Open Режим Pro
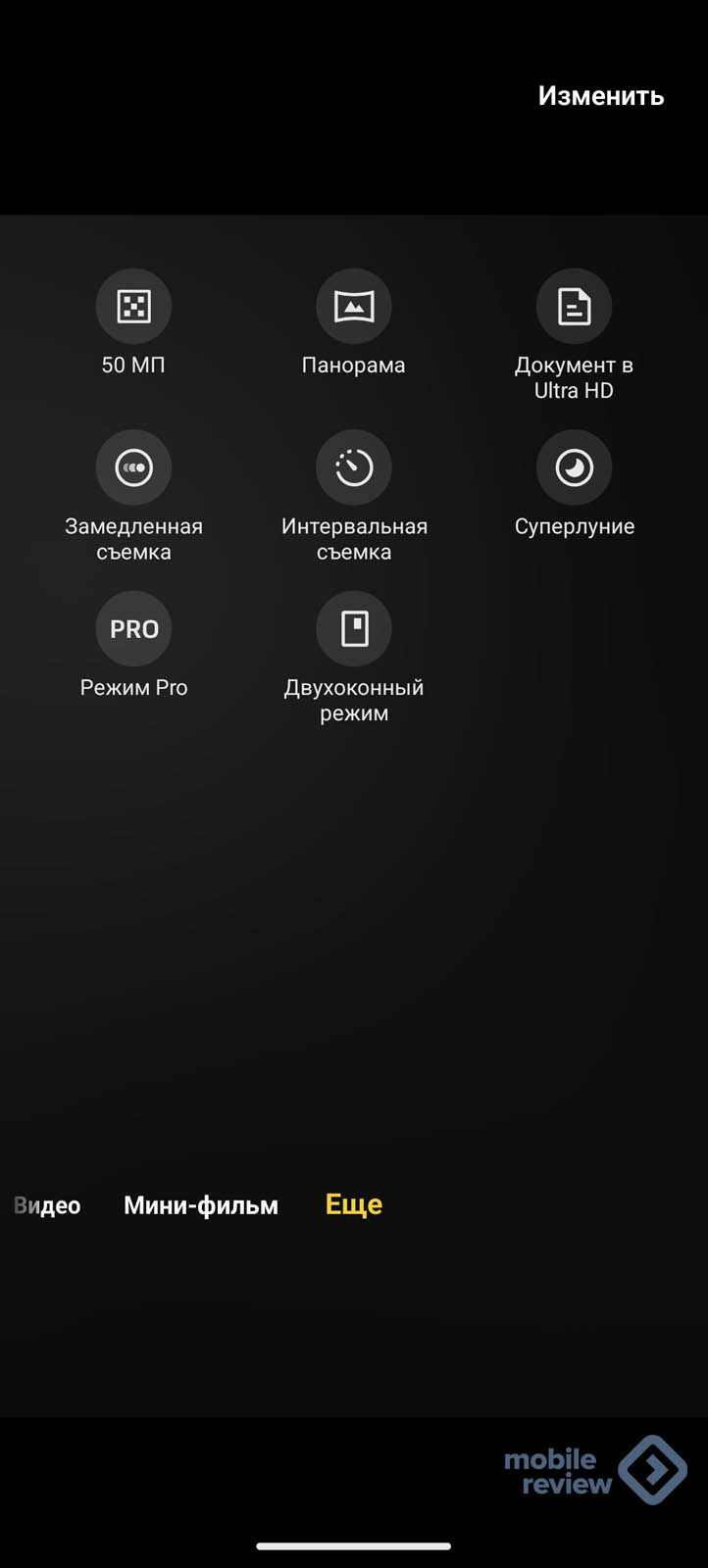 pos(133,629)
